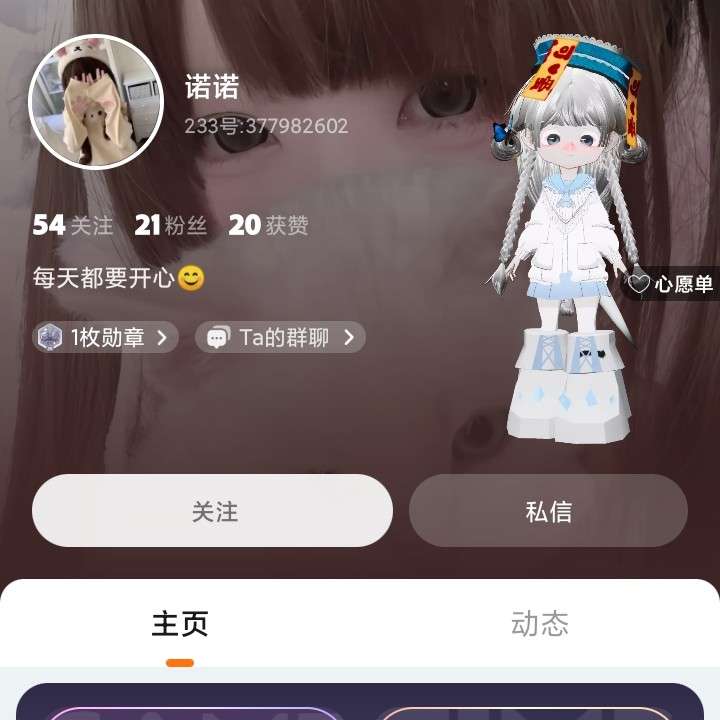View the 21 粉丝 followers list
Image resolution: width=720 pixels, height=720 pixels.
(171, 225)
